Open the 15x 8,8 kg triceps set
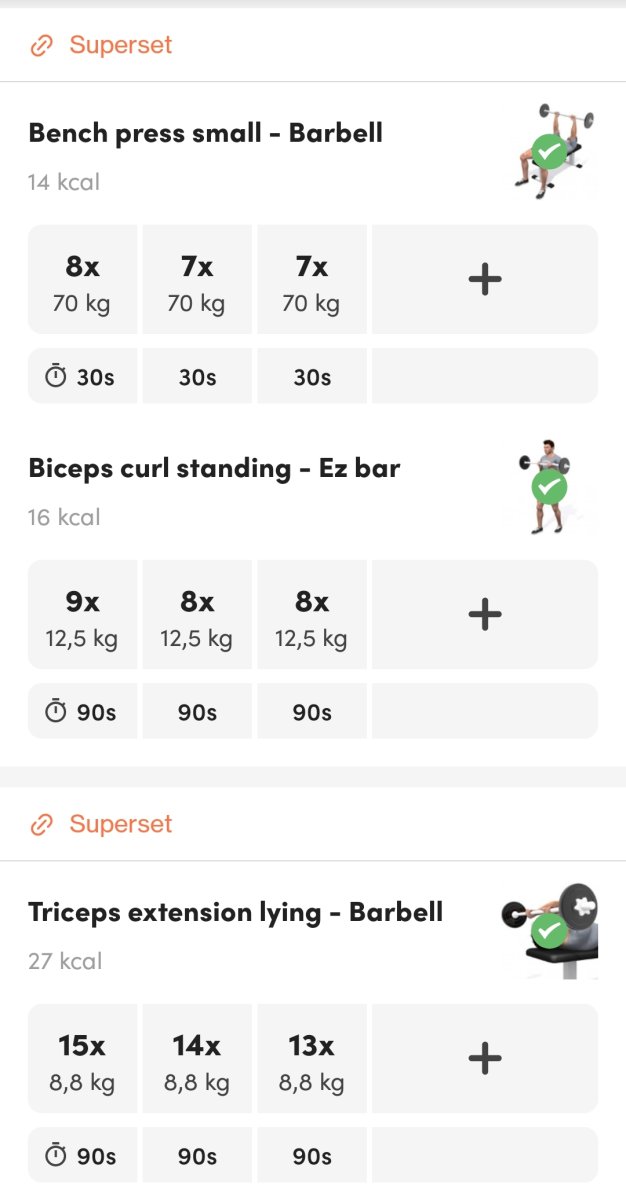Screen dimensions: 626x1200 click(x=82, y=1058)
